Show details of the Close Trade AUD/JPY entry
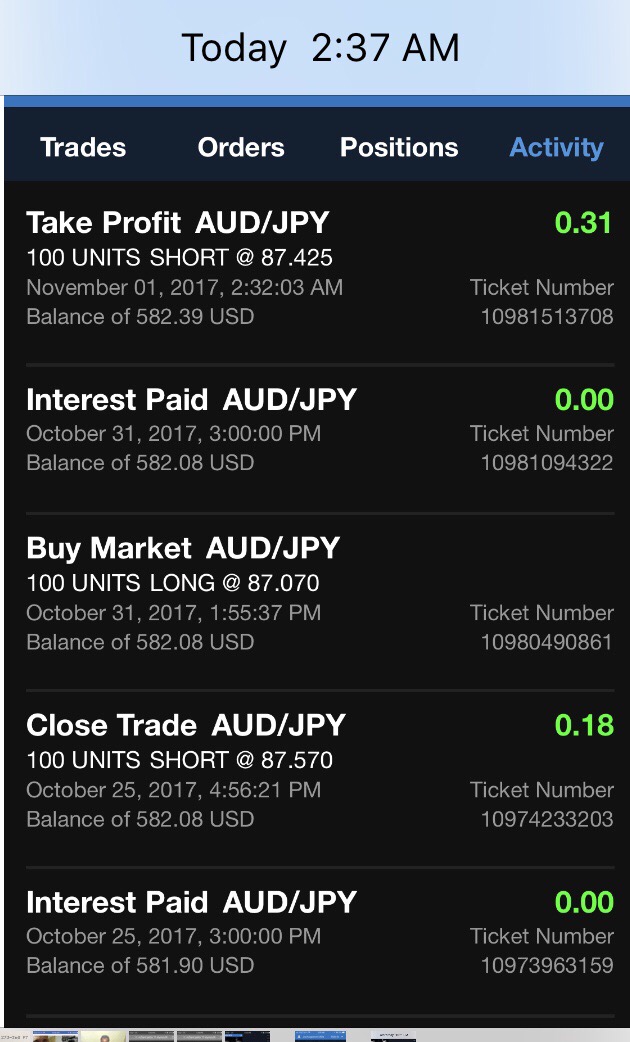This screenshot has width=630, height=1042. click(x=318, y=772)
